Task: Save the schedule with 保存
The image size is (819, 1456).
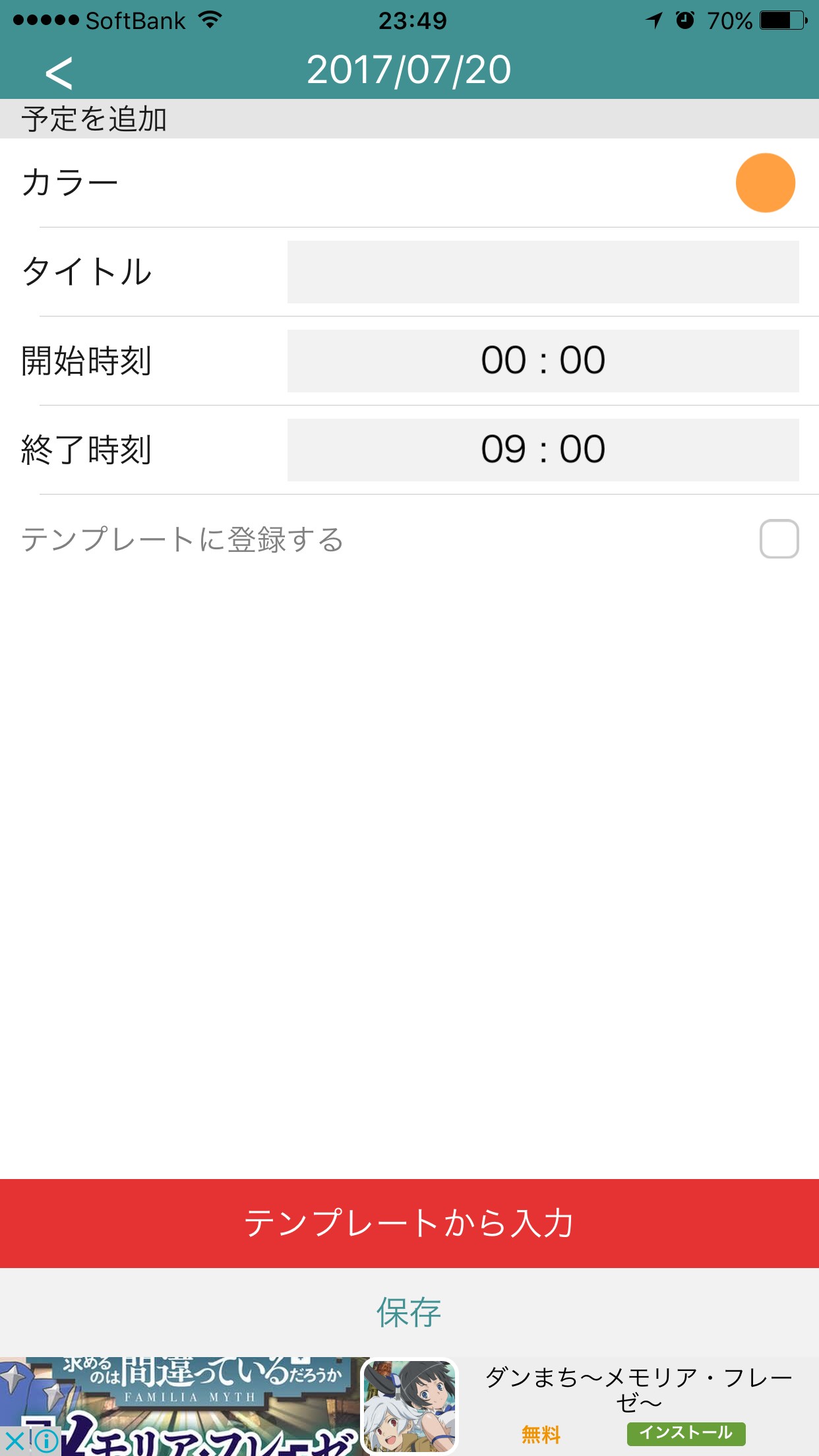Action: [409, 1312]
